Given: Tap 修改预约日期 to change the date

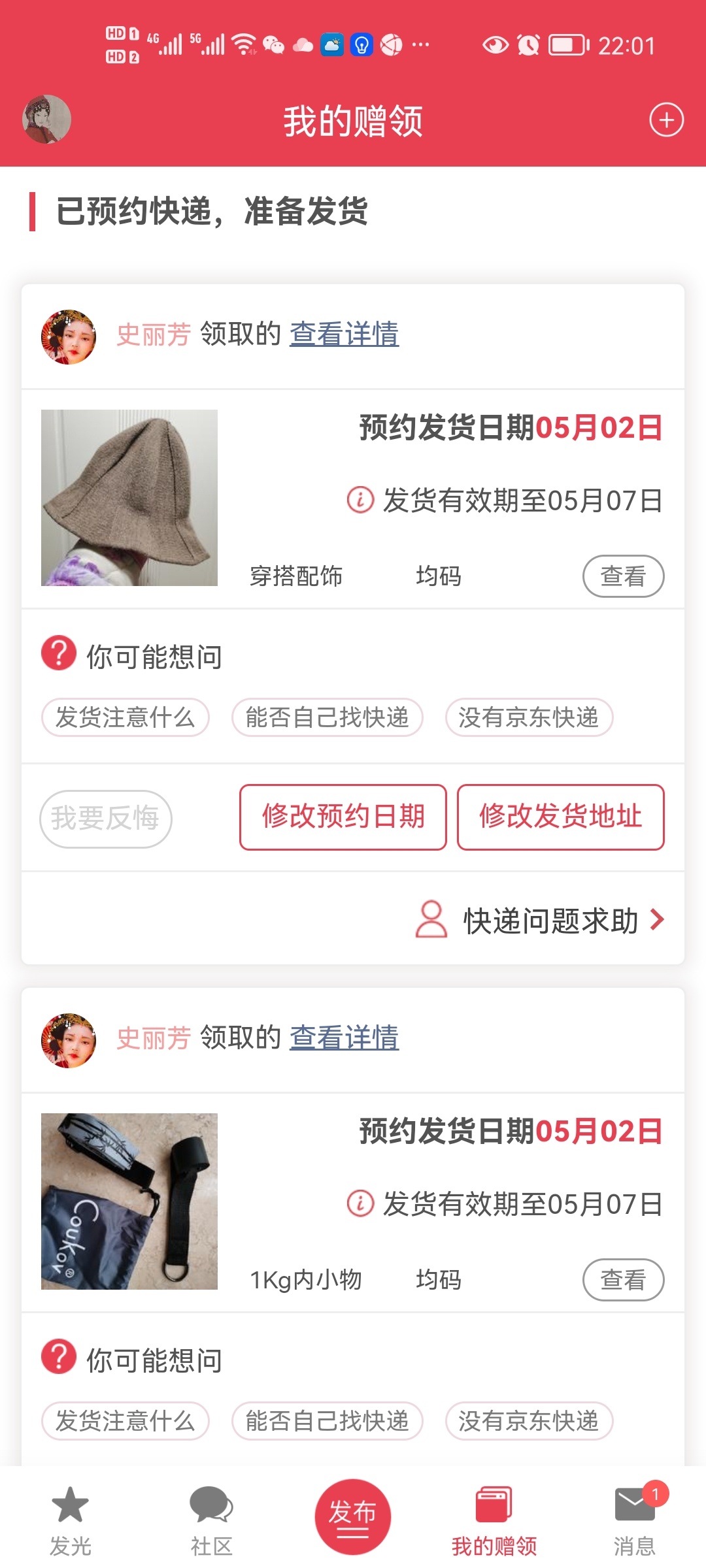Looking at the screenshot, I should (343, 817).
